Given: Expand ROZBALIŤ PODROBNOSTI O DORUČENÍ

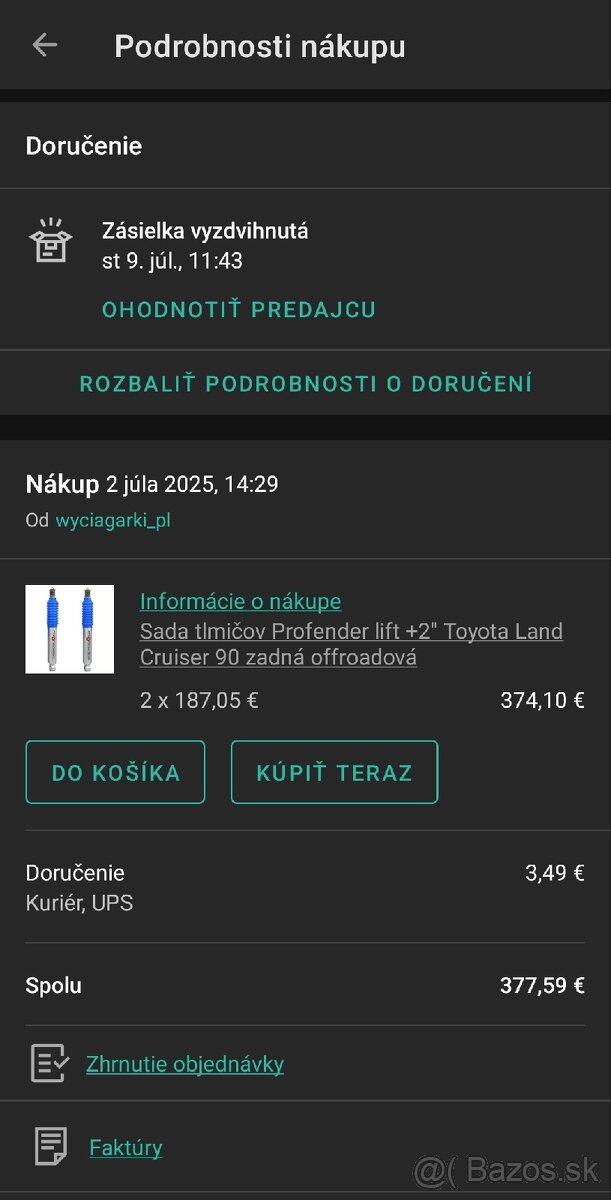Looking at the screenshot, I should (x=305, y=384).
